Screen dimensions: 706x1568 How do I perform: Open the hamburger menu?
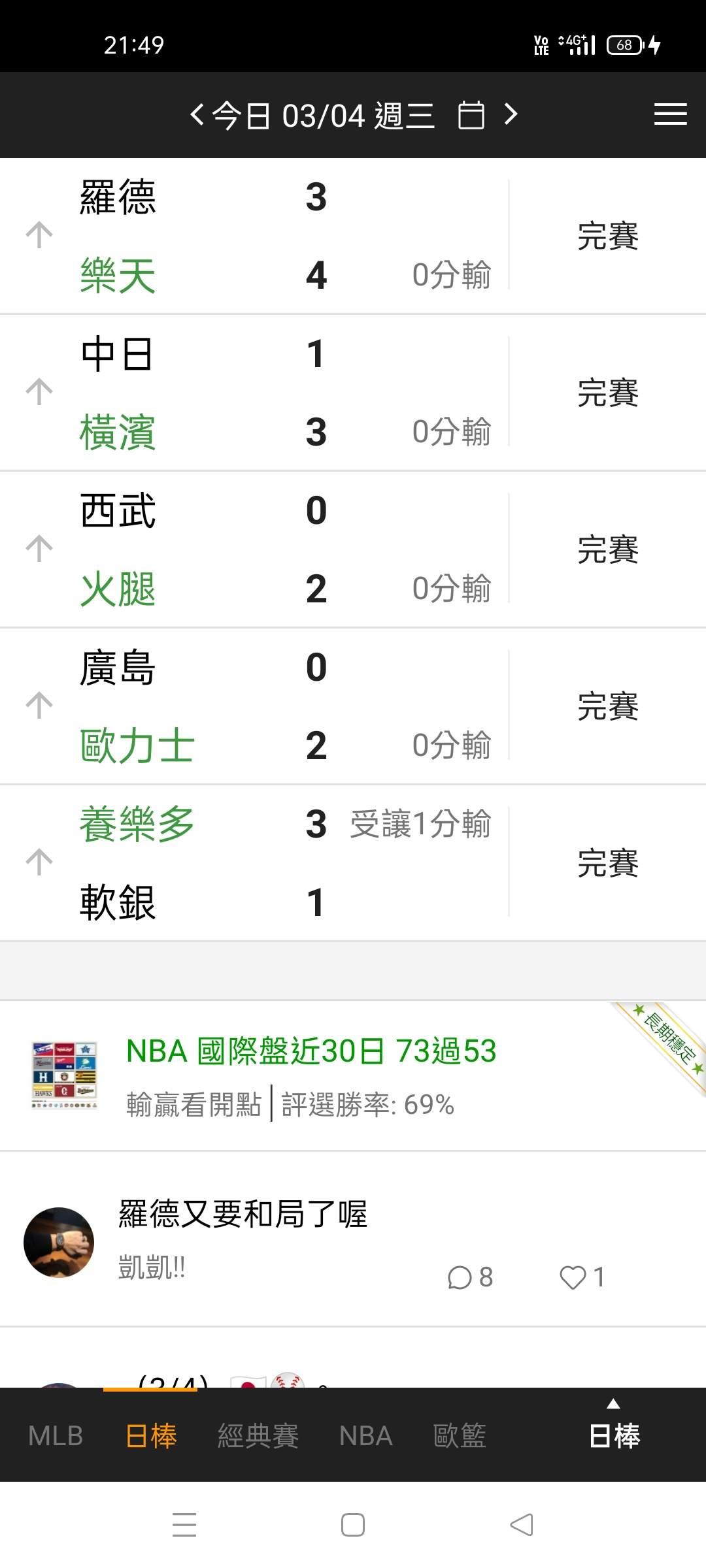point(670,114)
